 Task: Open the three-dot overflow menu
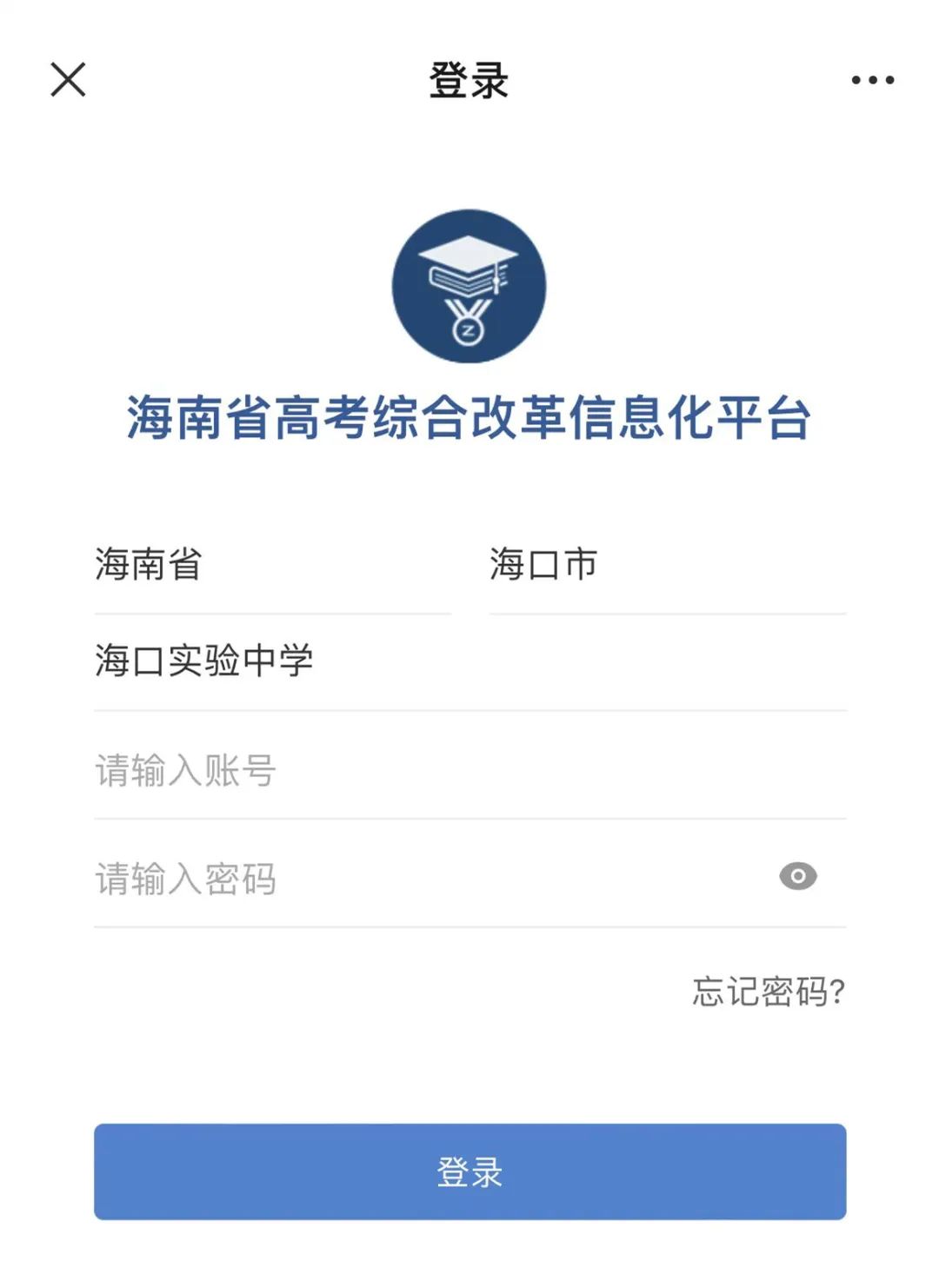(872, 80)
